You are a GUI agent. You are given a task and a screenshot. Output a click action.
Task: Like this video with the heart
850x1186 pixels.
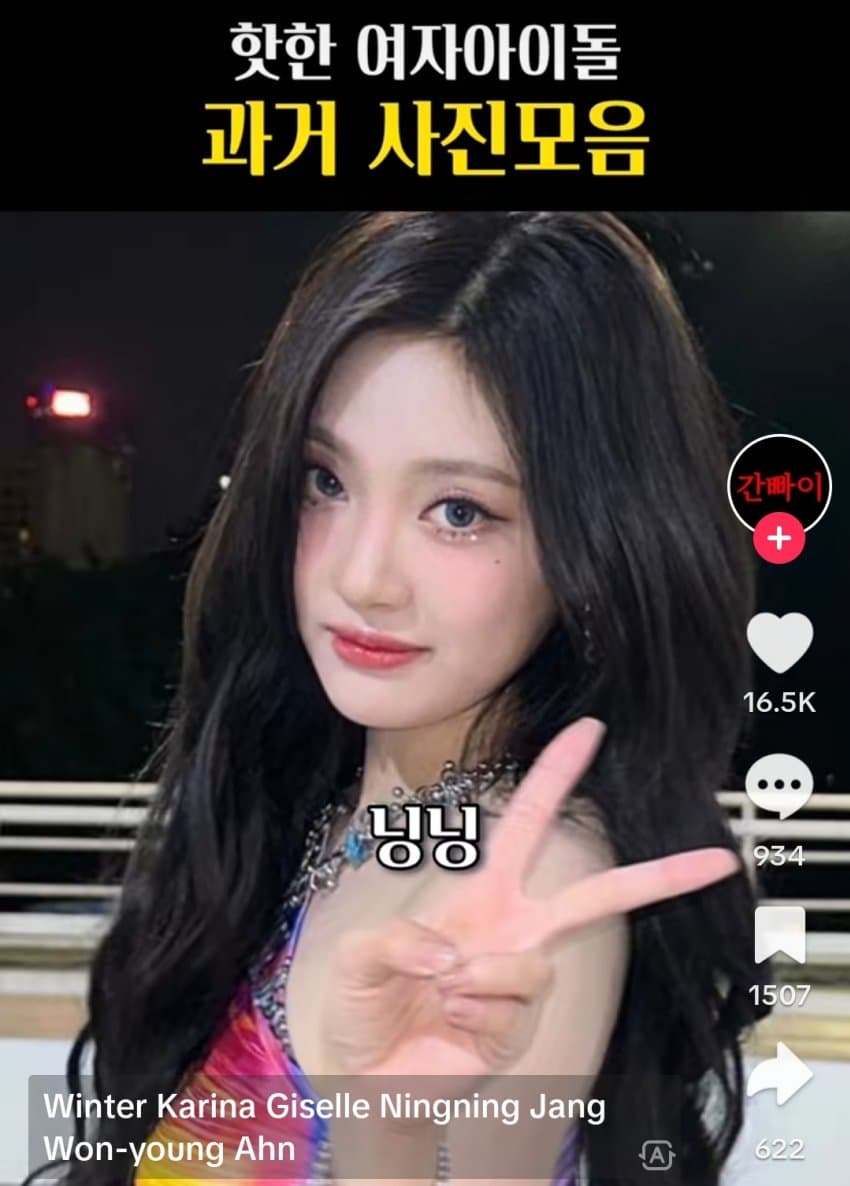780,643
